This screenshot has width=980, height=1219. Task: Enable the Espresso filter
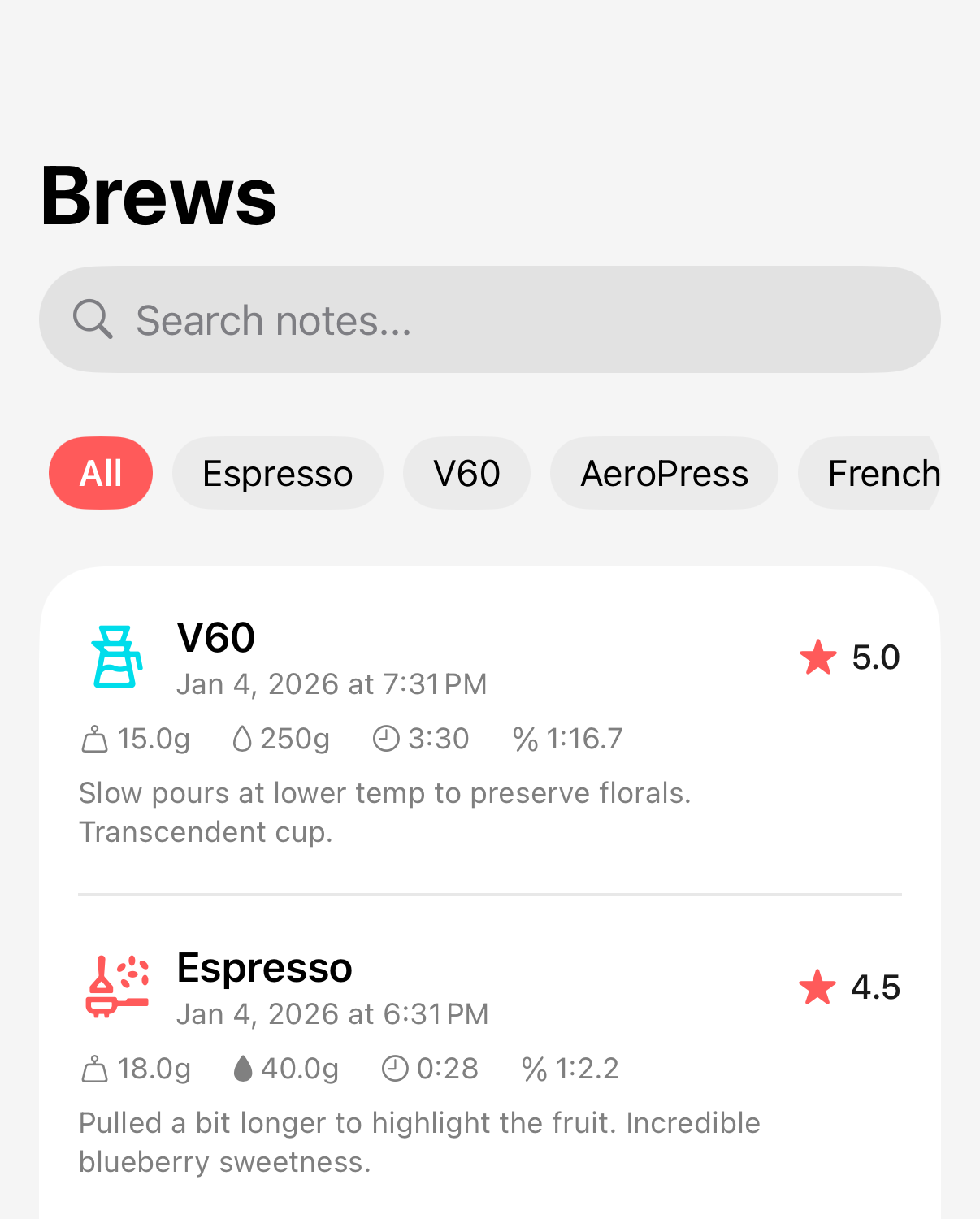point(277,473)
